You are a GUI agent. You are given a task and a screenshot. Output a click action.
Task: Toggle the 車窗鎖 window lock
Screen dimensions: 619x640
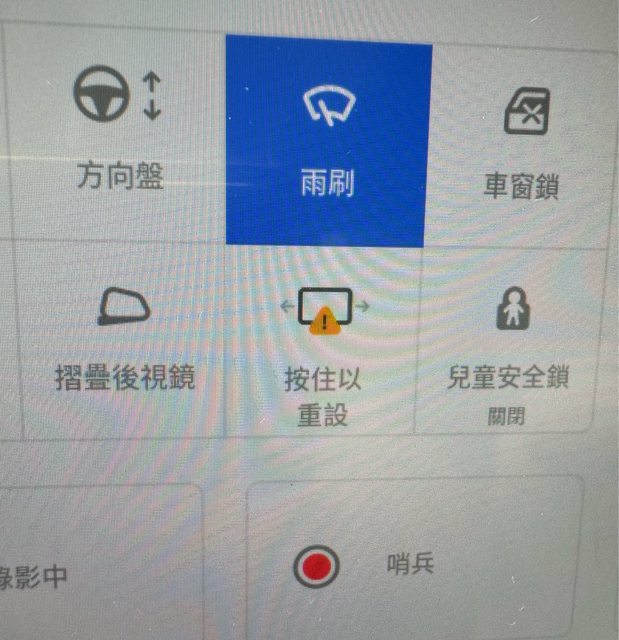[520, 140]
